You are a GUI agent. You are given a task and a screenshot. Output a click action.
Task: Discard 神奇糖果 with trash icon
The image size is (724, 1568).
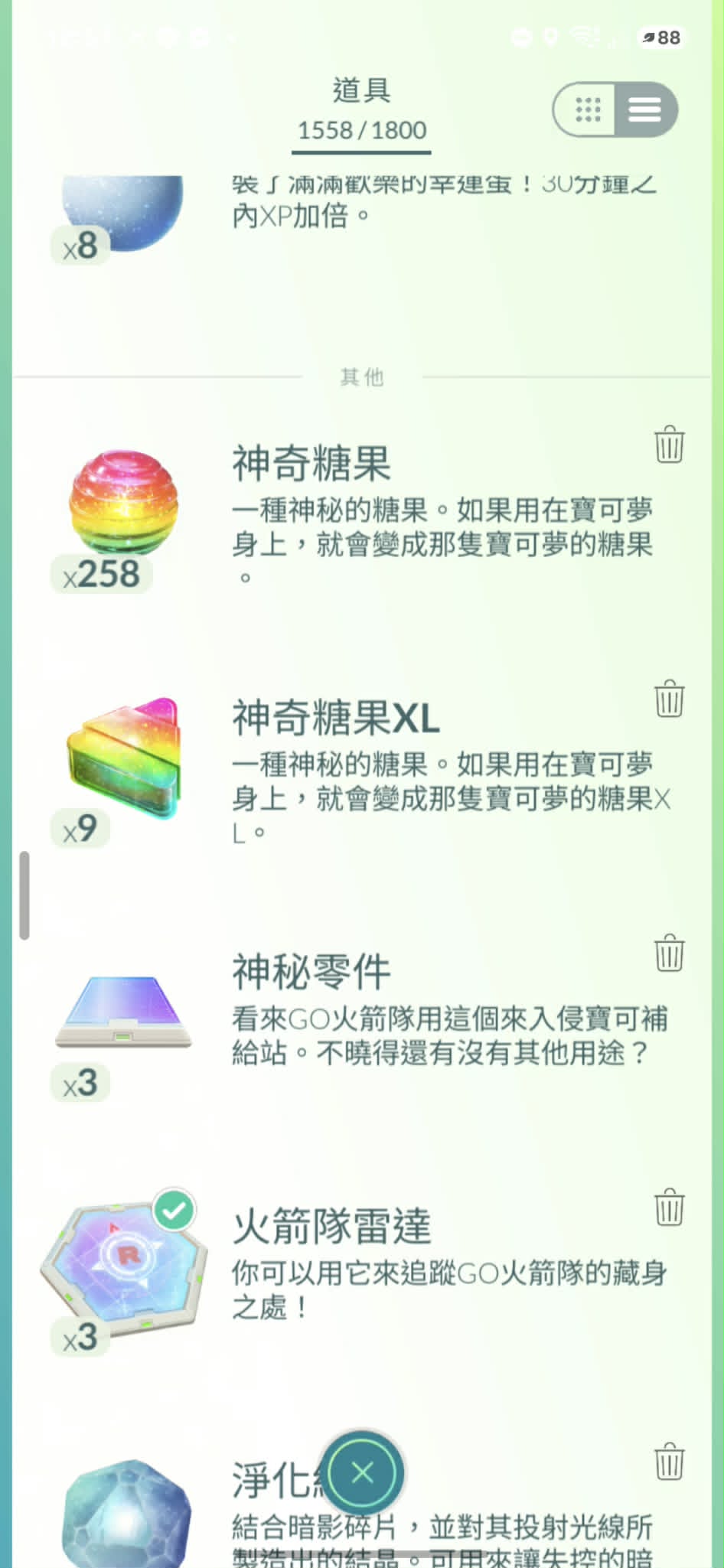669,444
